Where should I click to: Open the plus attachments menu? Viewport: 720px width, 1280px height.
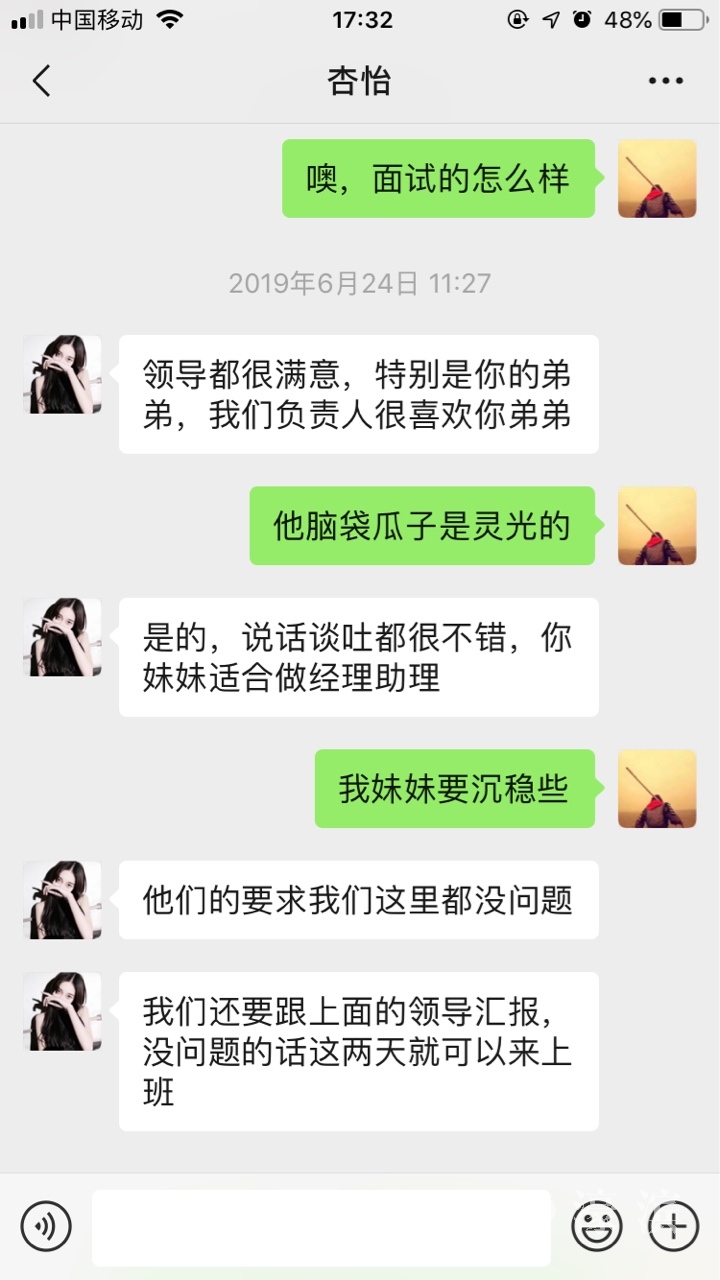673,1226
